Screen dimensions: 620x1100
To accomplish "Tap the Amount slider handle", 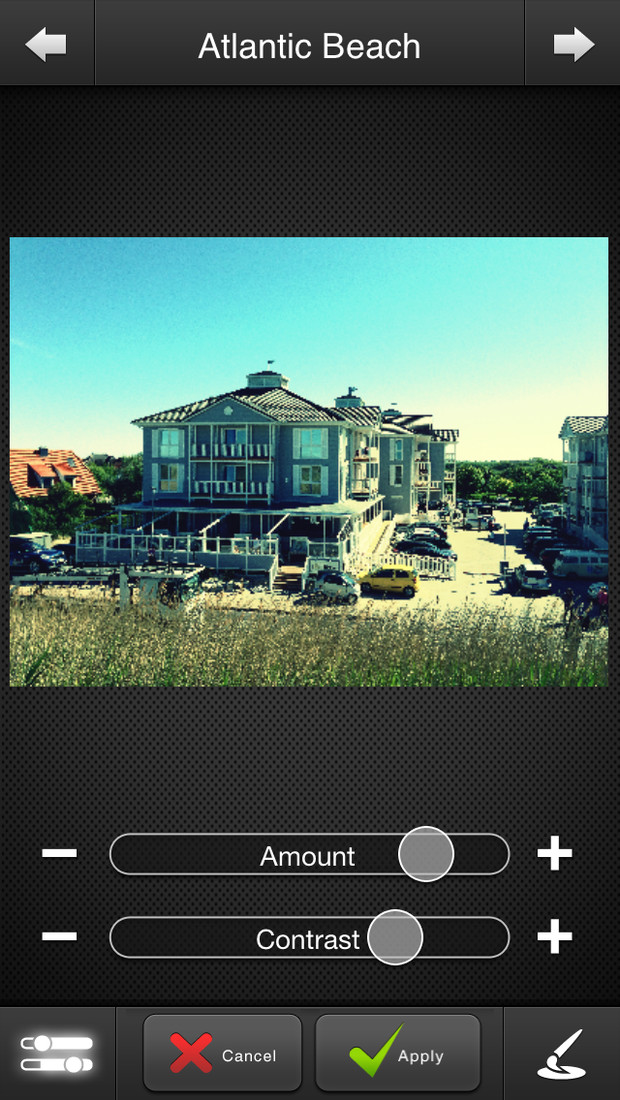I will coord(426,854).
